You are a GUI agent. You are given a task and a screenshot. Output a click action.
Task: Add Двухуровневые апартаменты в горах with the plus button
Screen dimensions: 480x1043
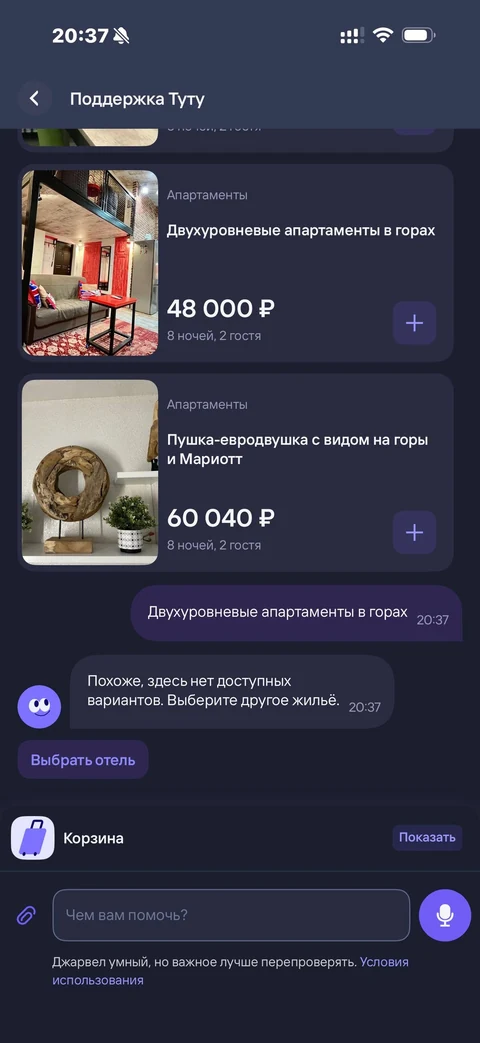point(414,323)
